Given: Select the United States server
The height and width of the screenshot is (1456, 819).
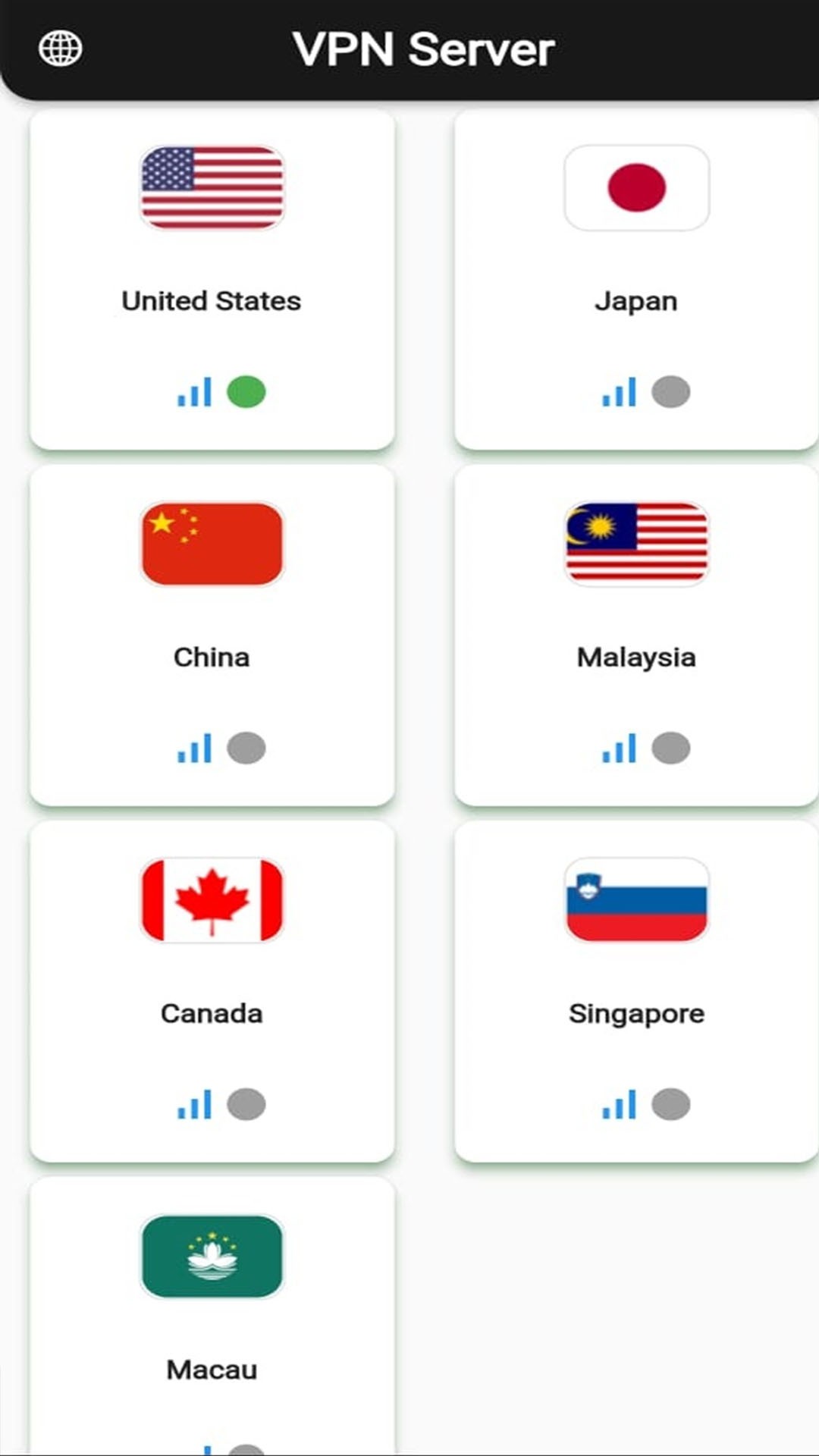Looking at the screenshot, I should pos(212,279).
